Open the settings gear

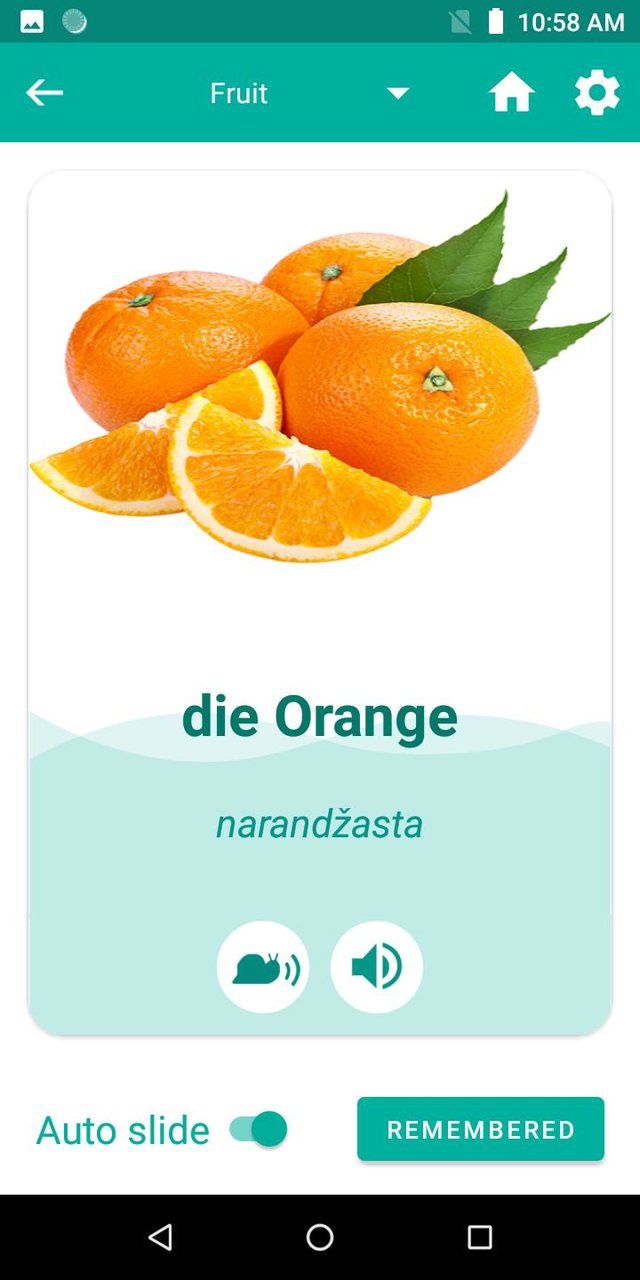[597, 93]
